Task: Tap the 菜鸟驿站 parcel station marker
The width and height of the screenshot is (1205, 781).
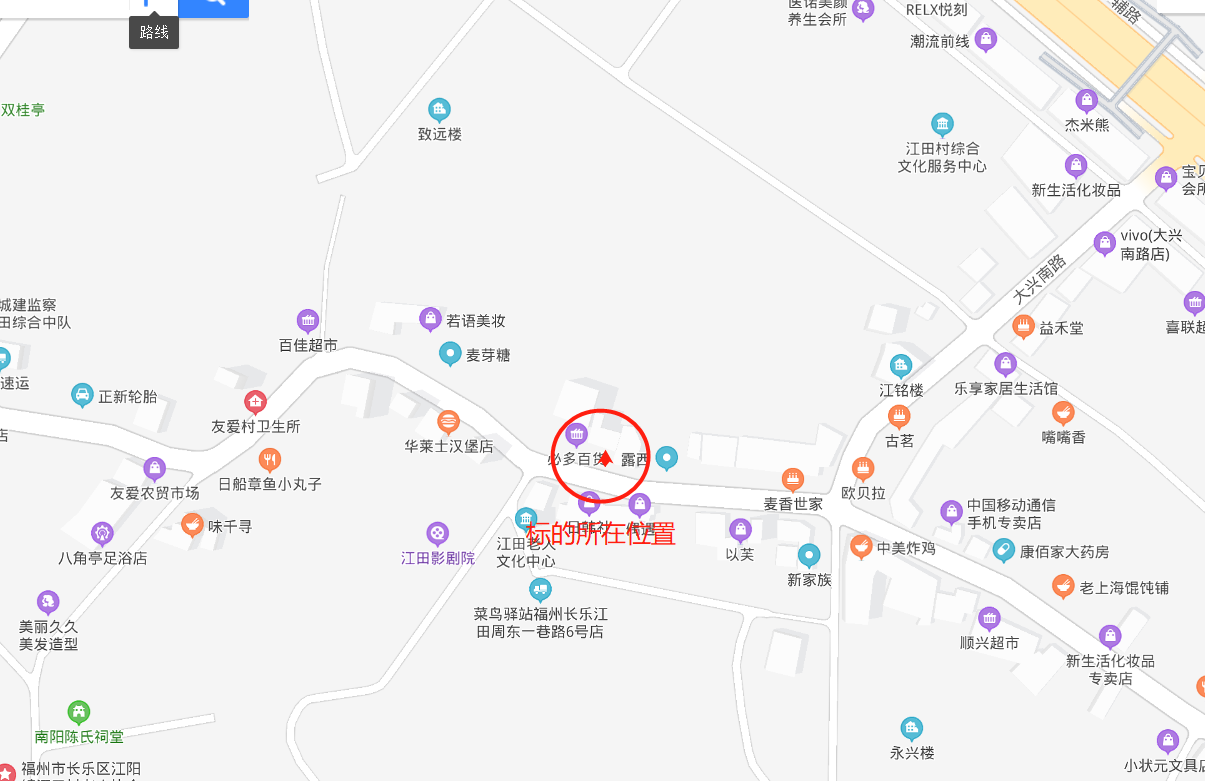Action: pos(540,588)
